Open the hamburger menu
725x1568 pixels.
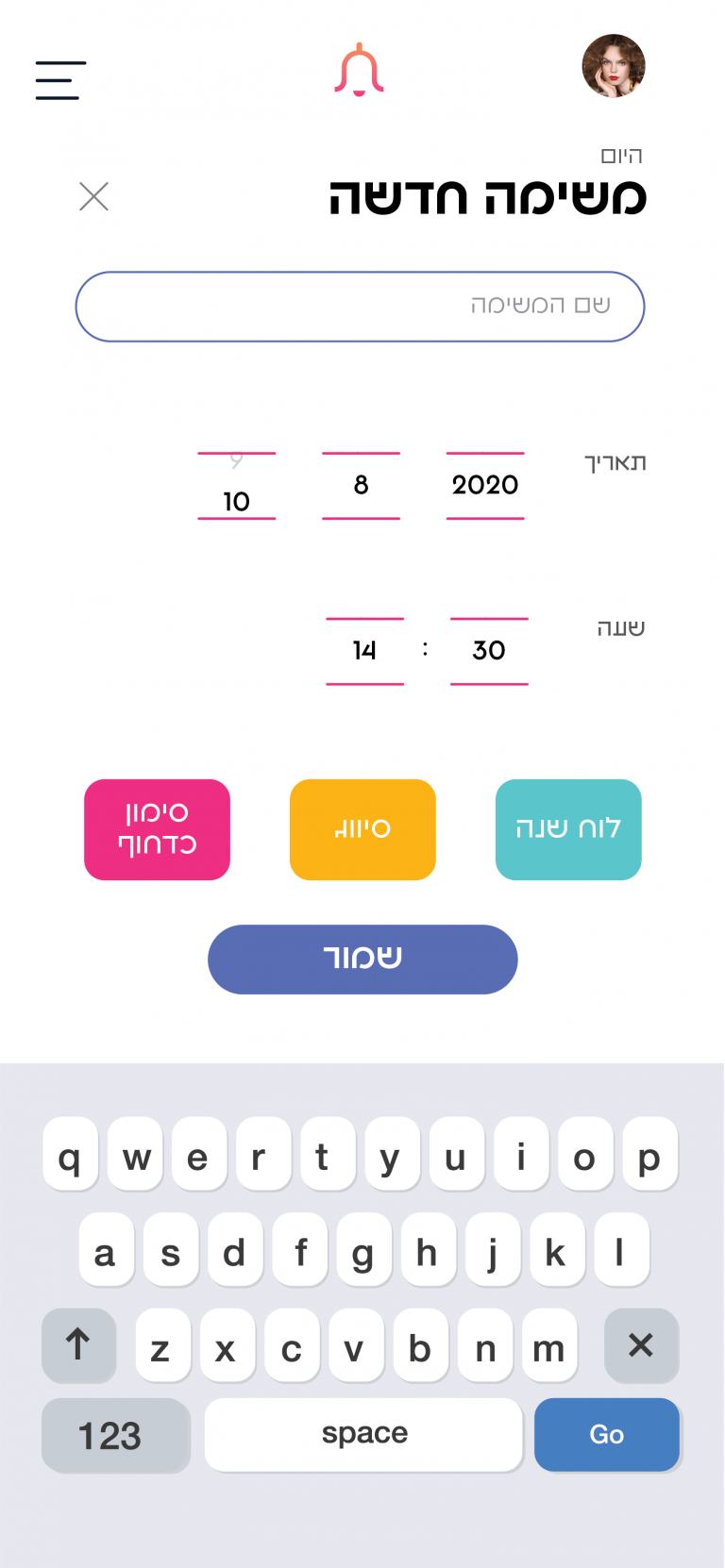(60, 80)
